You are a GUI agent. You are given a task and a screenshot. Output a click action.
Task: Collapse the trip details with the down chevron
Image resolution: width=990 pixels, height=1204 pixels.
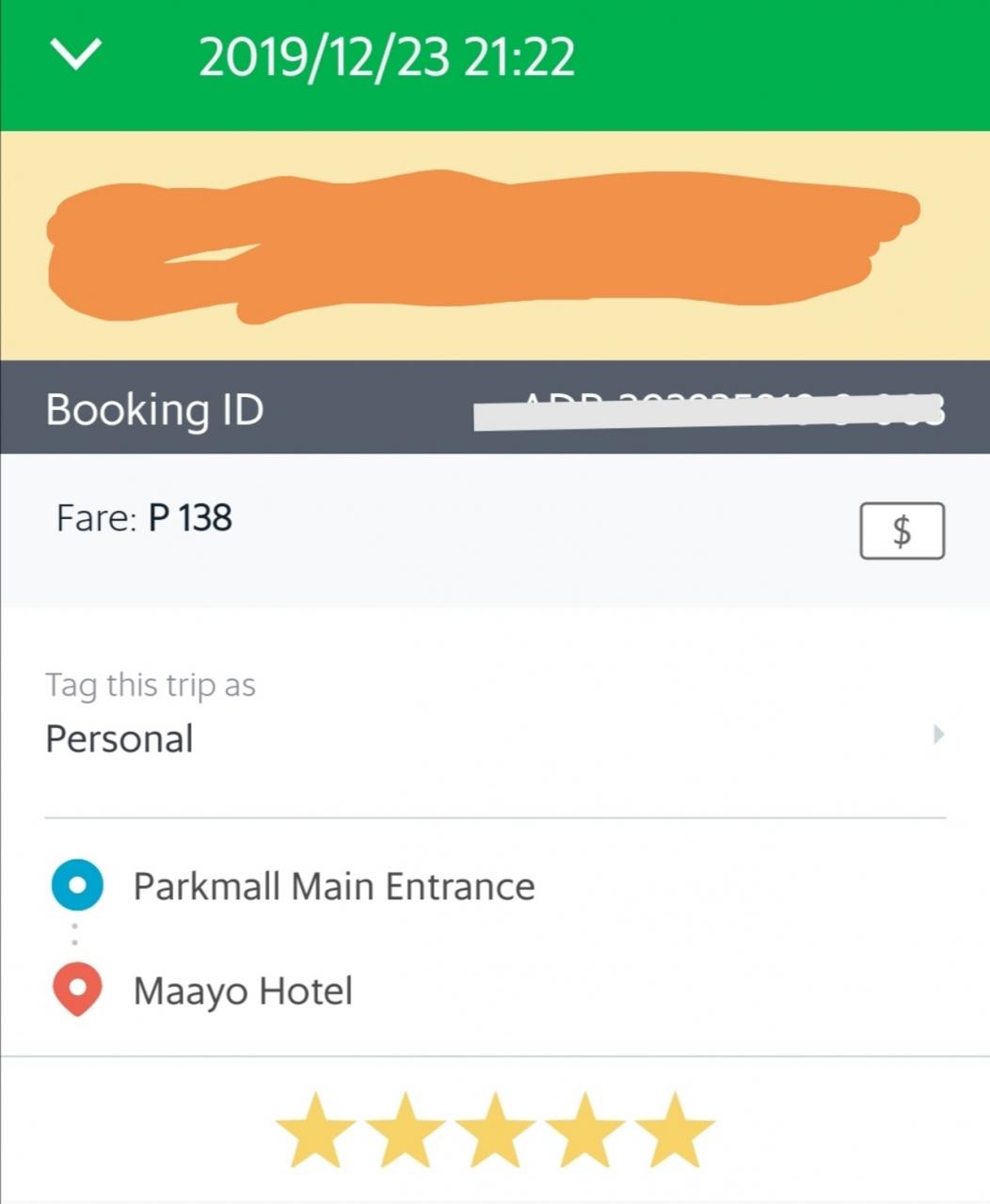point(75,55)
